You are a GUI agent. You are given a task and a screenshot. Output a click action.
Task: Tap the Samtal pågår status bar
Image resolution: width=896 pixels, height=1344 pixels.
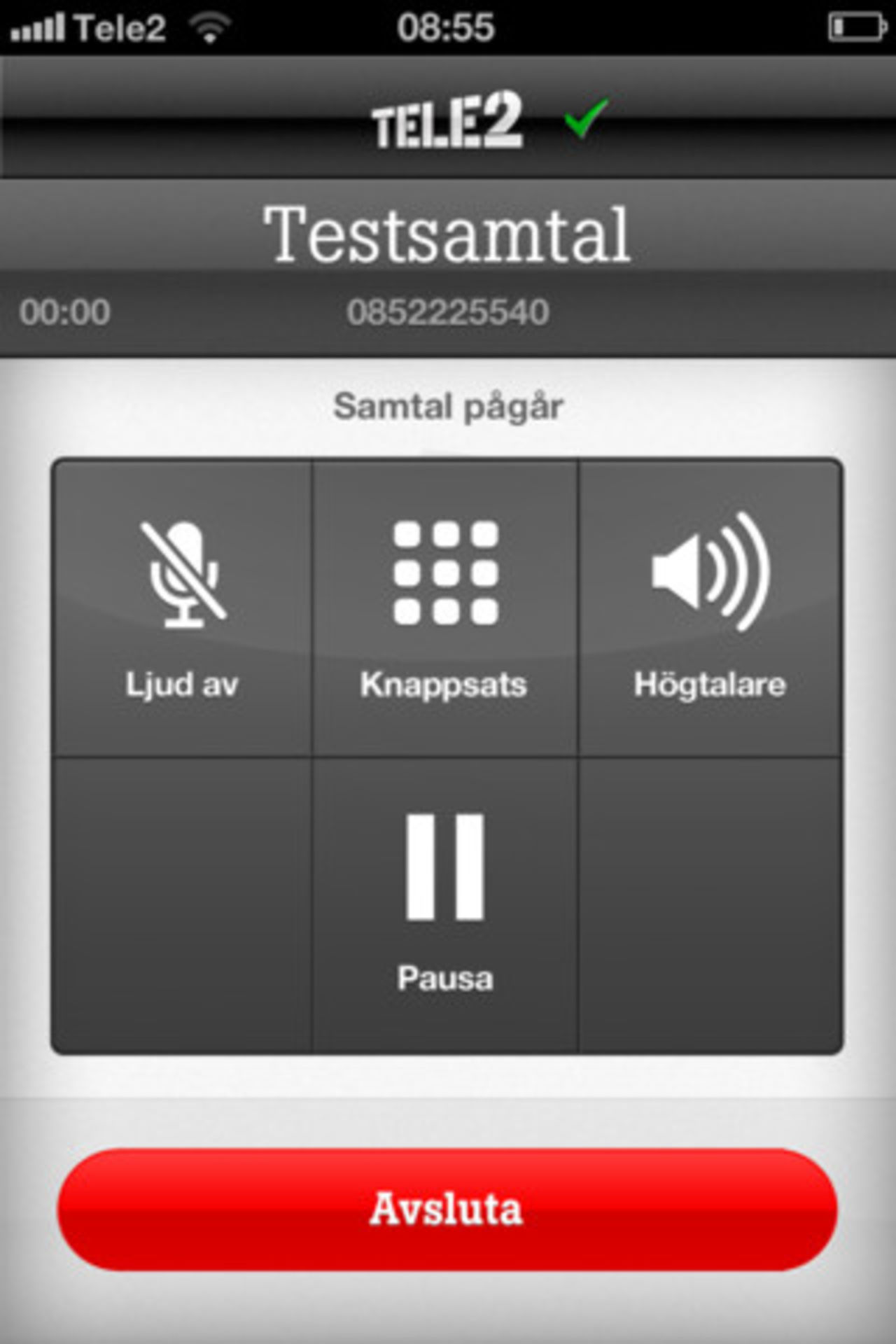(x=448, y=405)
